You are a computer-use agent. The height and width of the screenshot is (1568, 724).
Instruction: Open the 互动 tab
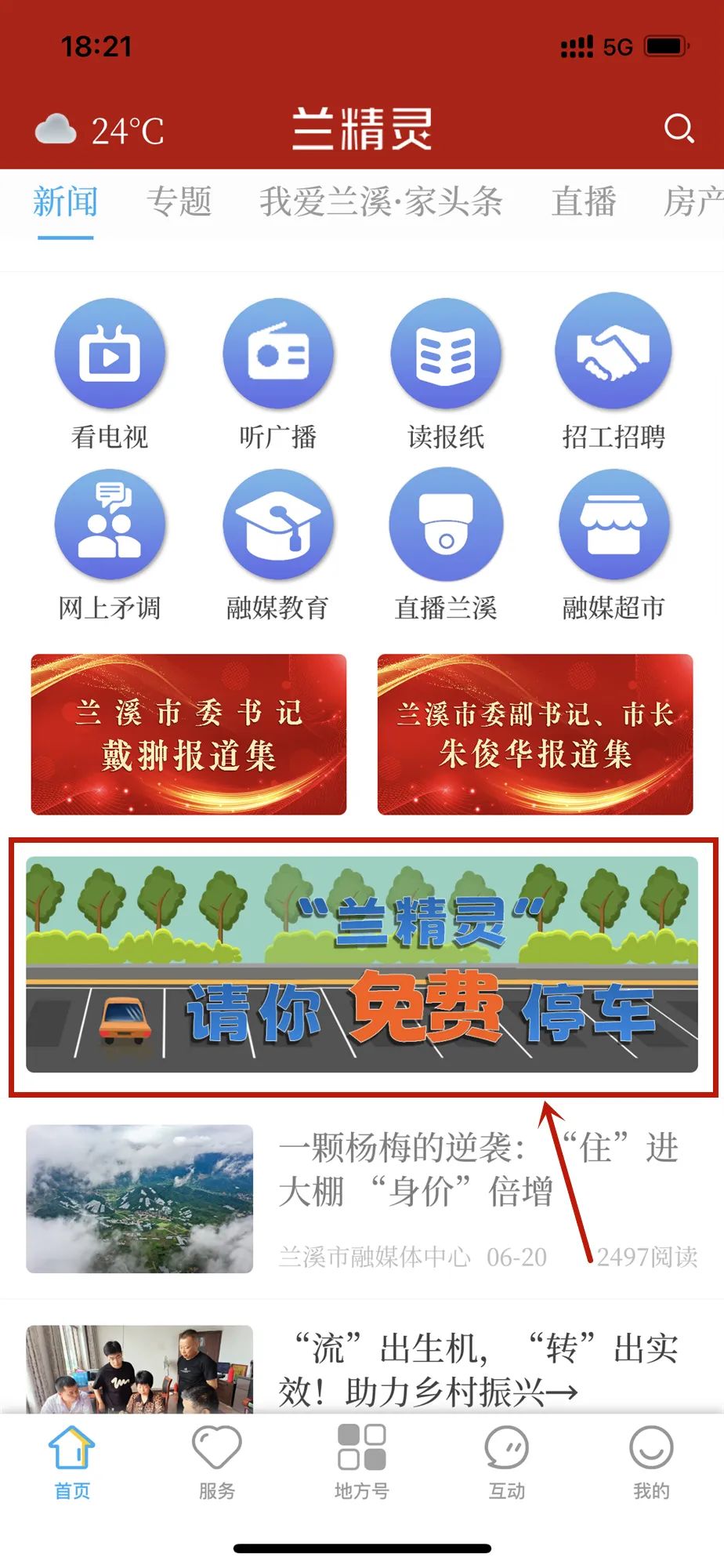(x=507, y=1462)
